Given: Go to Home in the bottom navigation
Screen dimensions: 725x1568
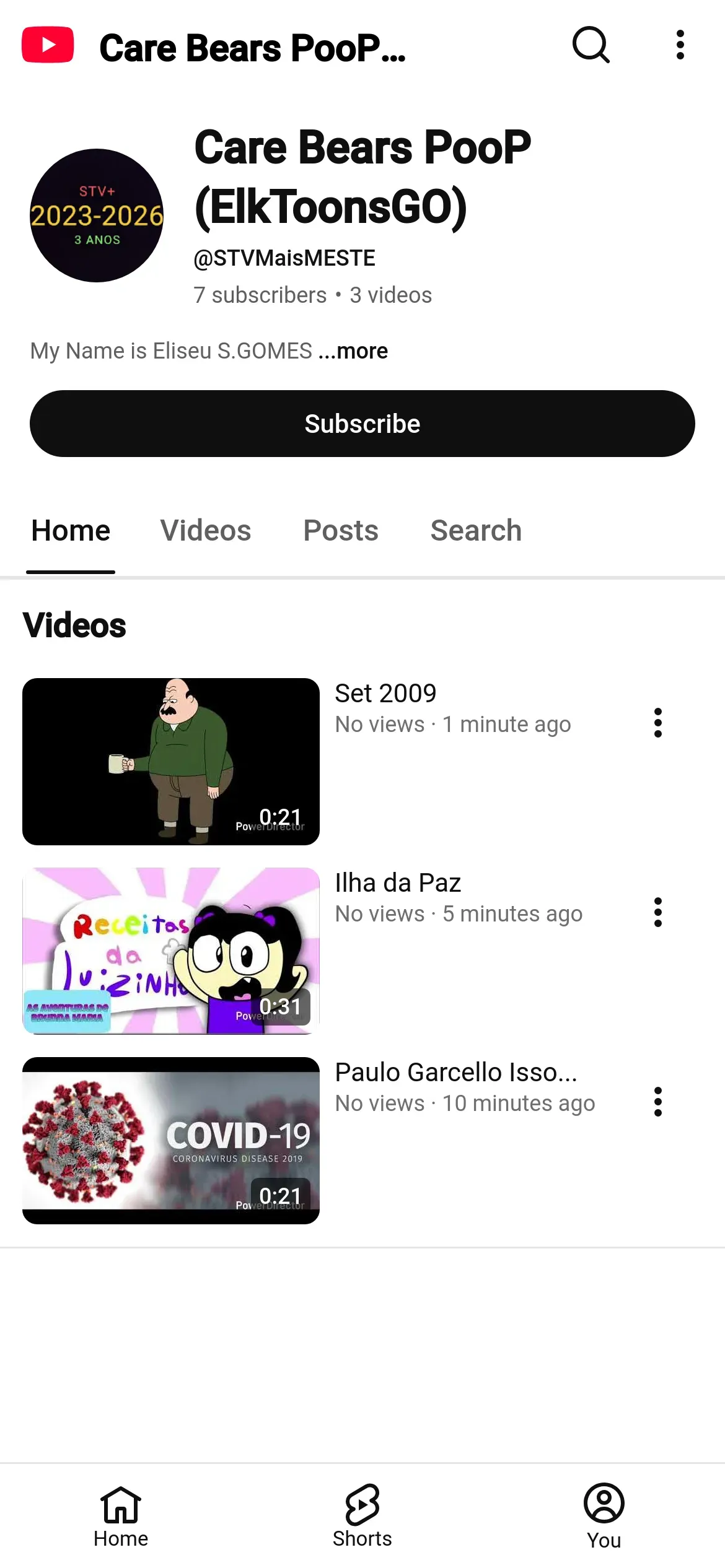Looking at the screenshot, I should [x=121, y=1516].
